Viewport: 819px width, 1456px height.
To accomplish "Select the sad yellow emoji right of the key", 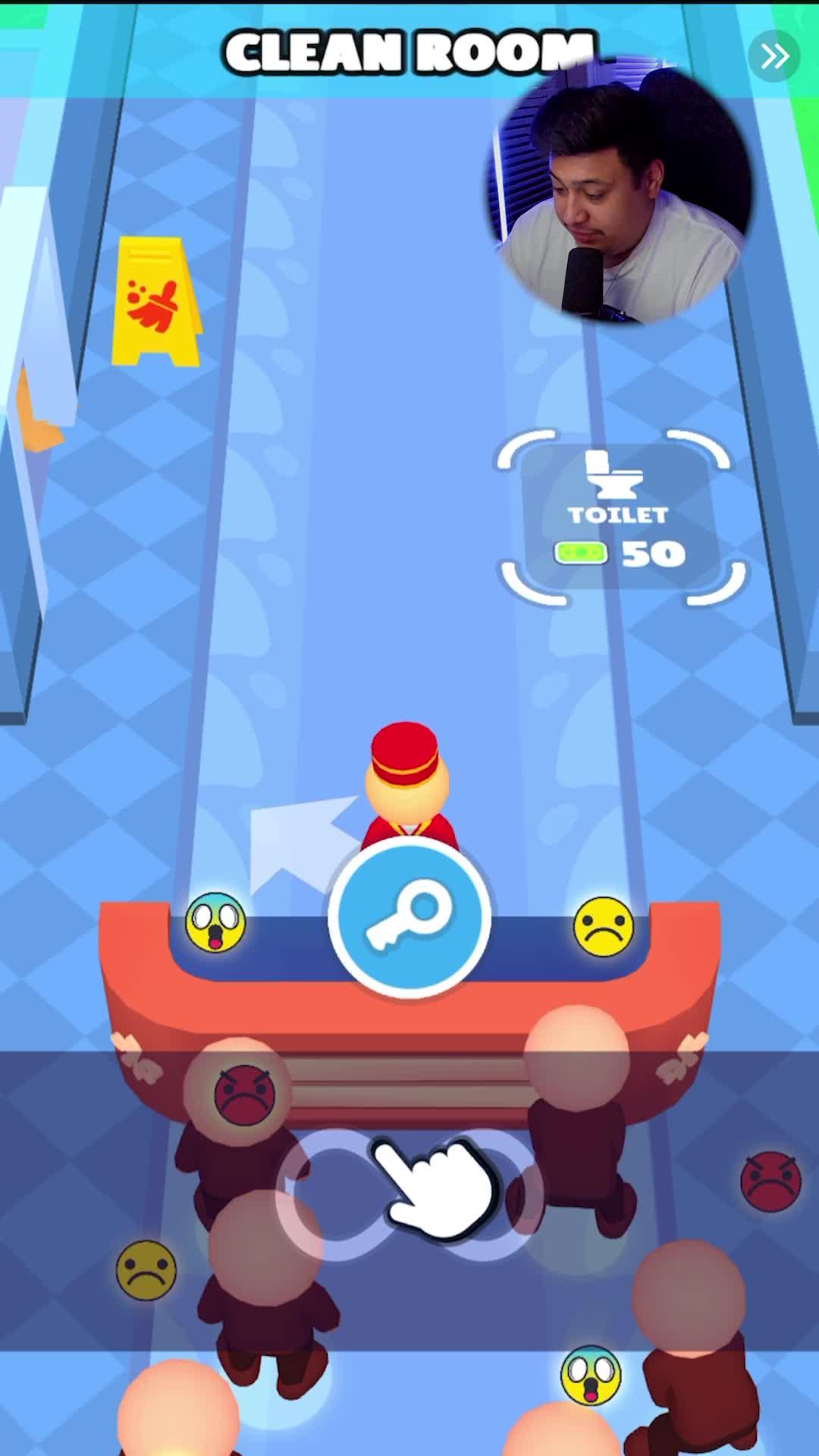I will point(603,924).
